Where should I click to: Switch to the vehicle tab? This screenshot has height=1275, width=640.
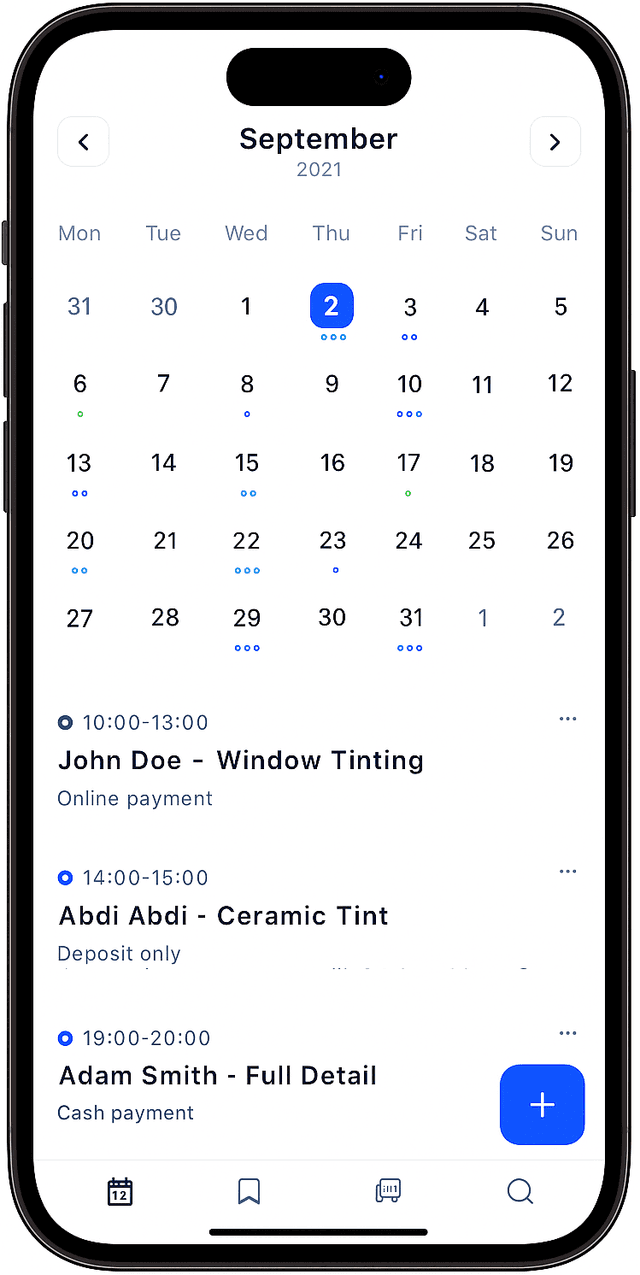pos(388,1191)
